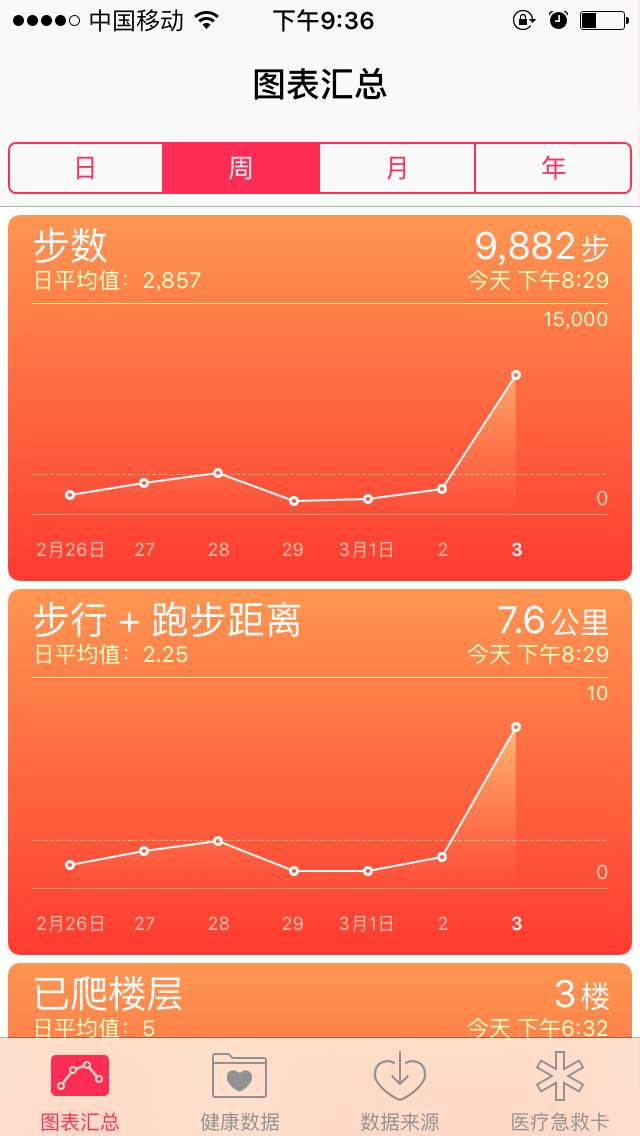Viewport: 640px width, 1136px height.
Task: Open the 医疗急救卡 tab
Action: (560, 1090)
